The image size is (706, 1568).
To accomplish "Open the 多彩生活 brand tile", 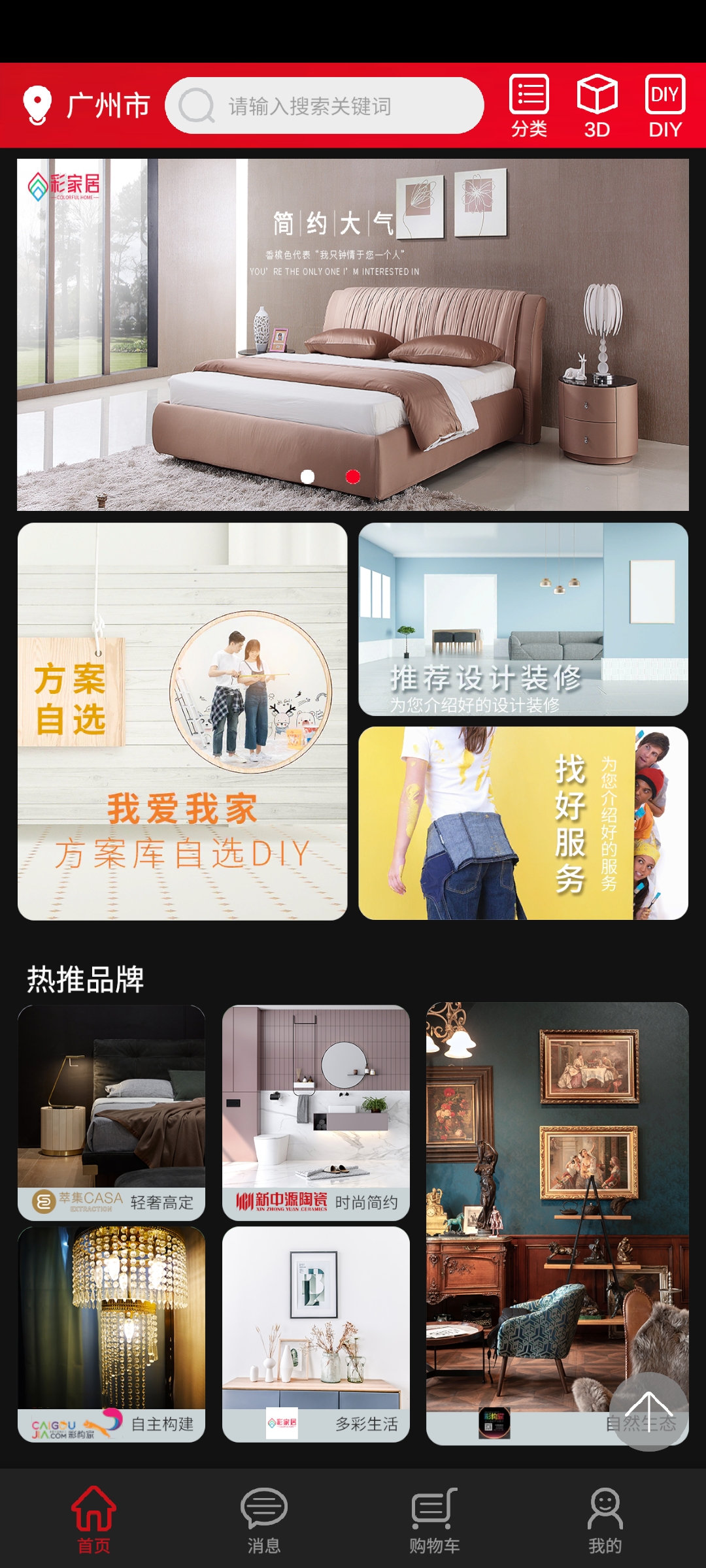I will 316,1333.
